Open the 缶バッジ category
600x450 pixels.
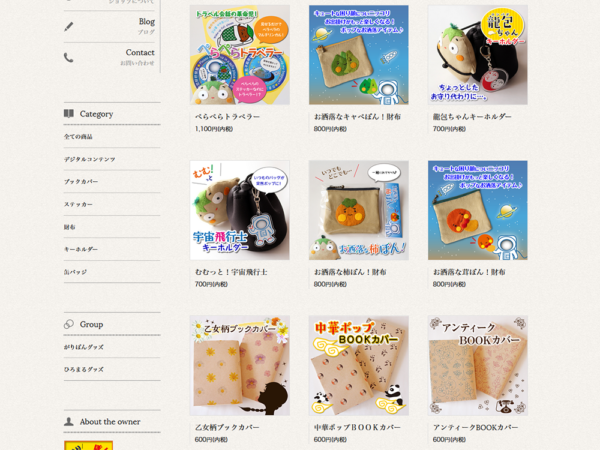(75, 271)
